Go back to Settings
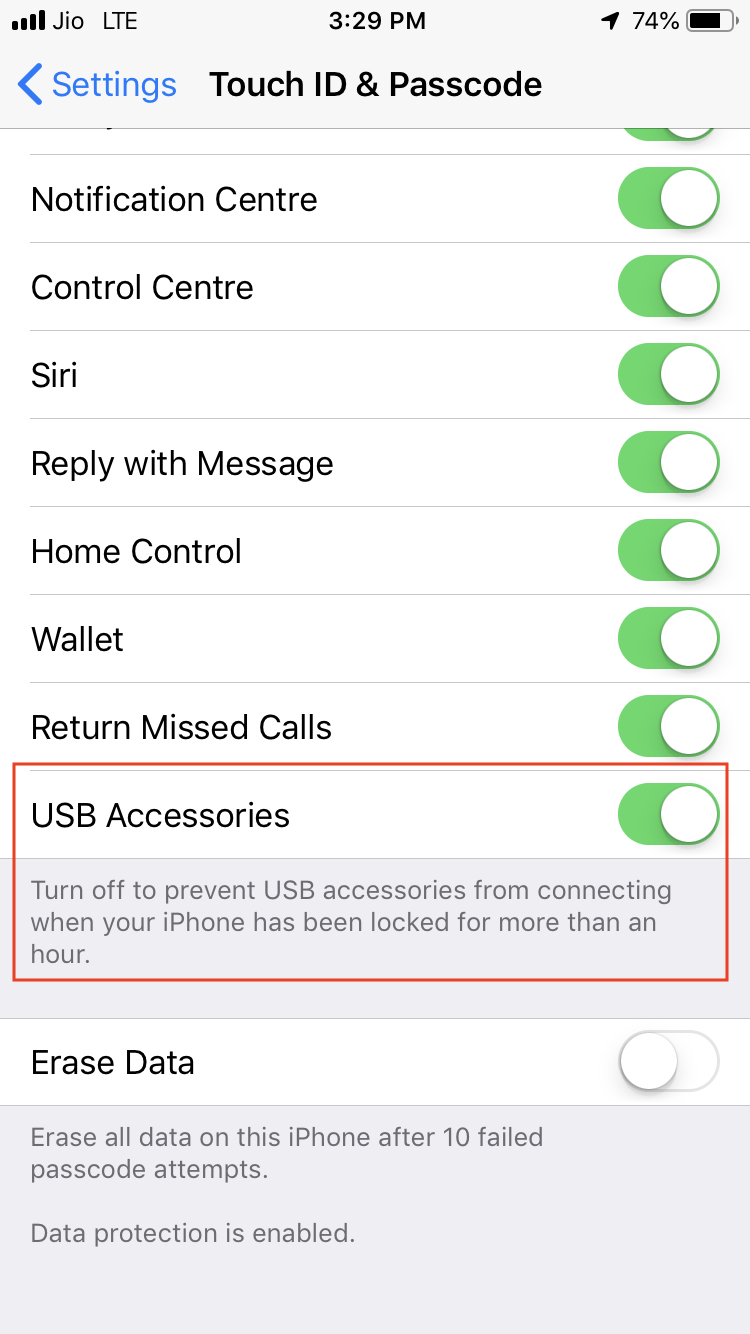750x1334 pixels. click(x=97, y=85)
